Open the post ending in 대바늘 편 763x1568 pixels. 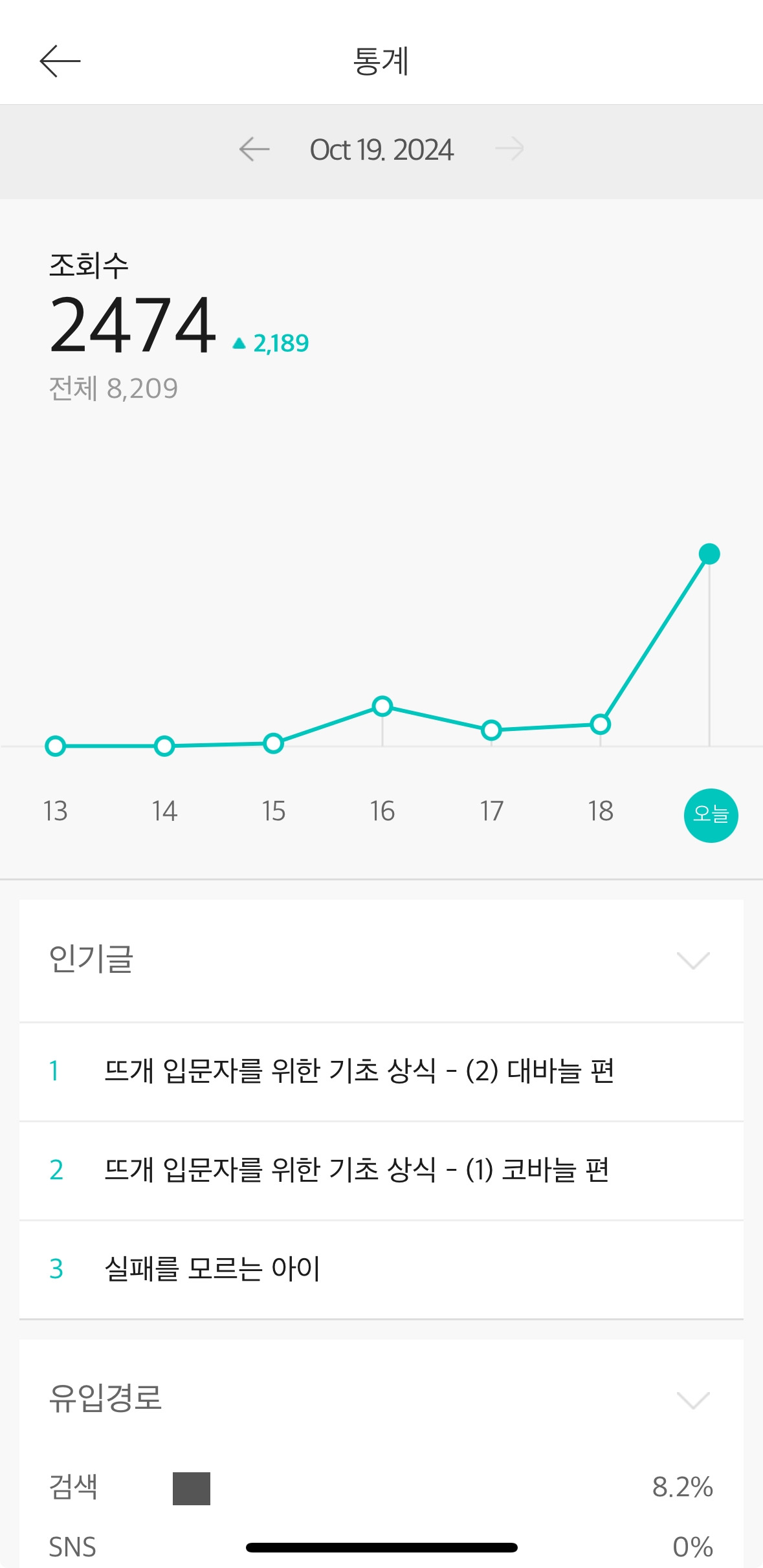(381, 1071)
